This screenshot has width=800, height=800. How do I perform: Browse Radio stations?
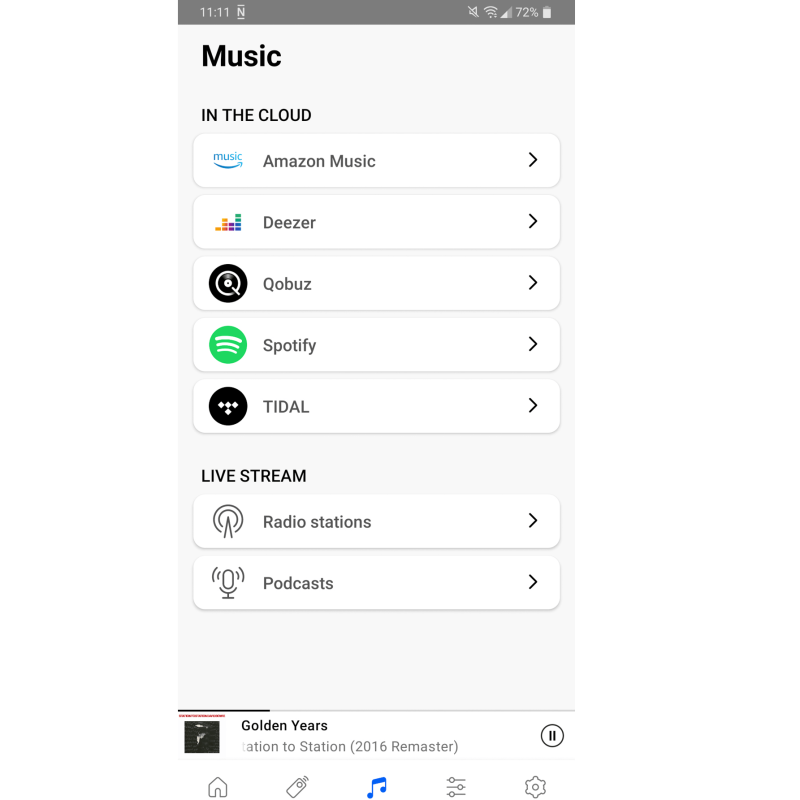(x=376, y=522)
